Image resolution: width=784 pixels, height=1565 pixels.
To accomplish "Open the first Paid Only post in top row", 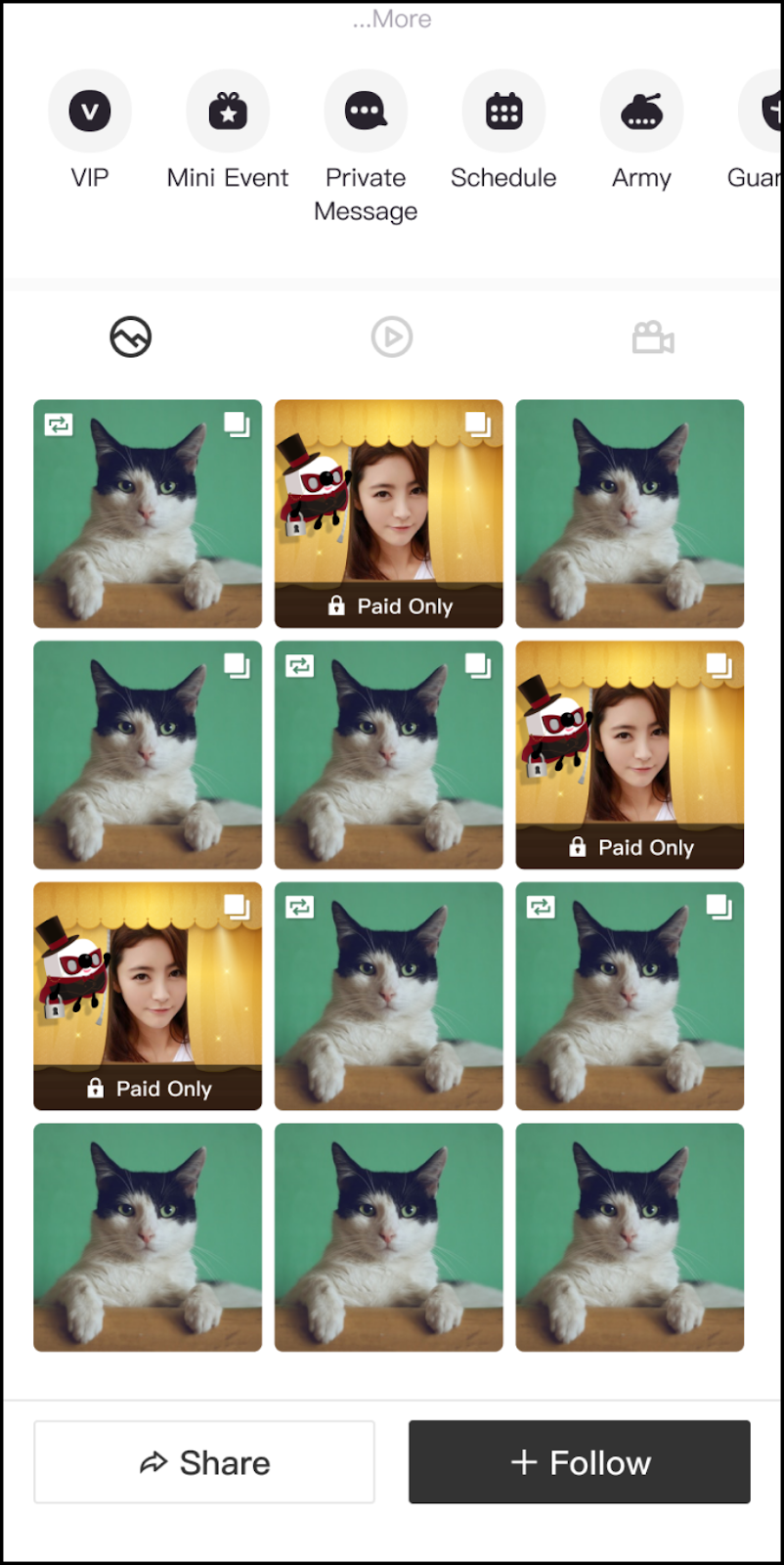I will click(x=388, y=513).
